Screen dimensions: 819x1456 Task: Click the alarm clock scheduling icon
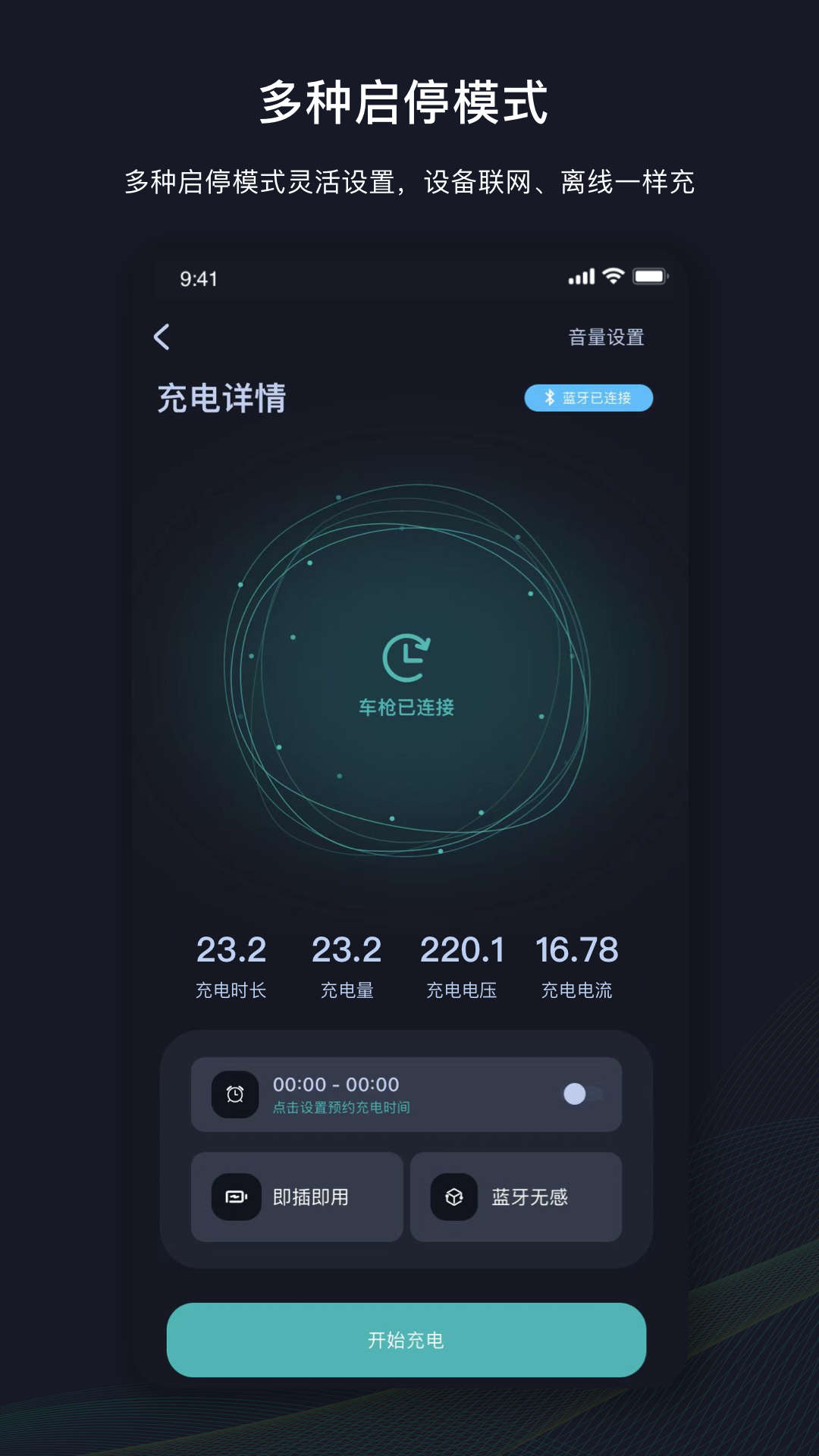click(x=235, y=1094)
